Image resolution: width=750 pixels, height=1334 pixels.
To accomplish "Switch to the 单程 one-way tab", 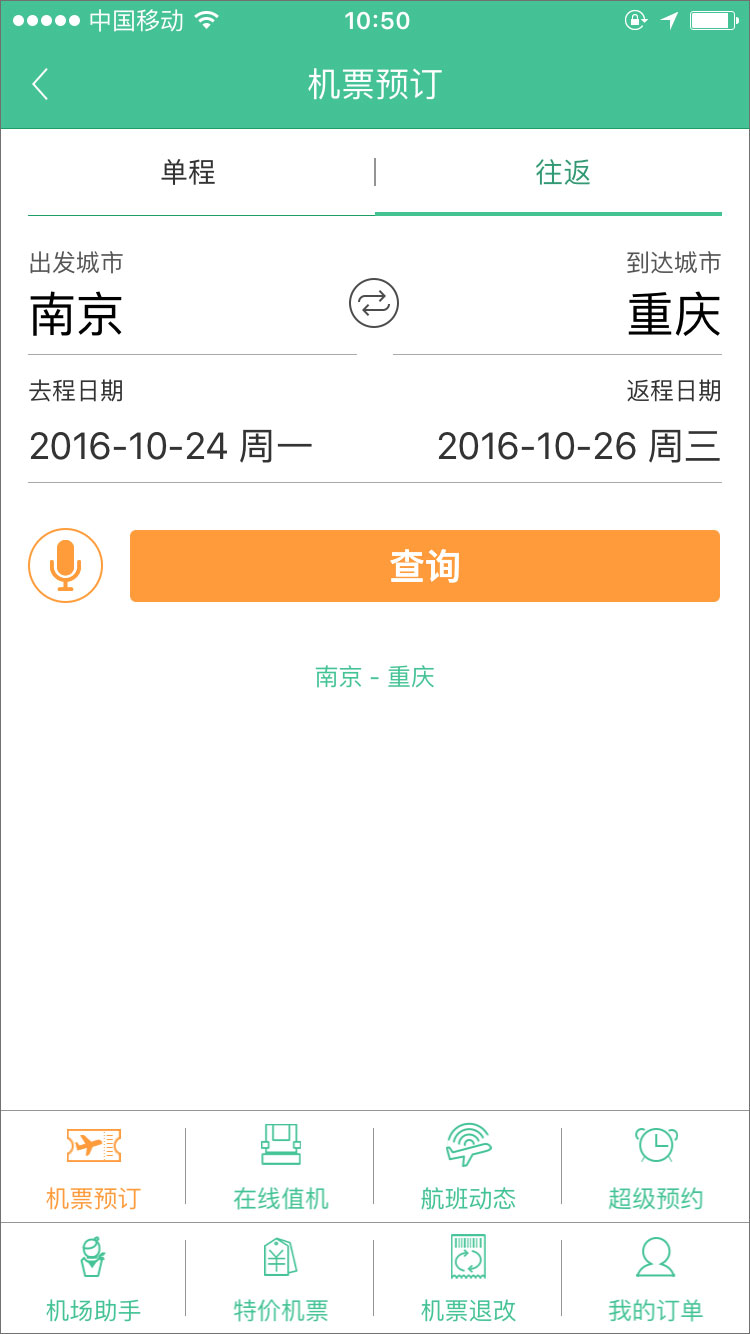I will point(188,173).
